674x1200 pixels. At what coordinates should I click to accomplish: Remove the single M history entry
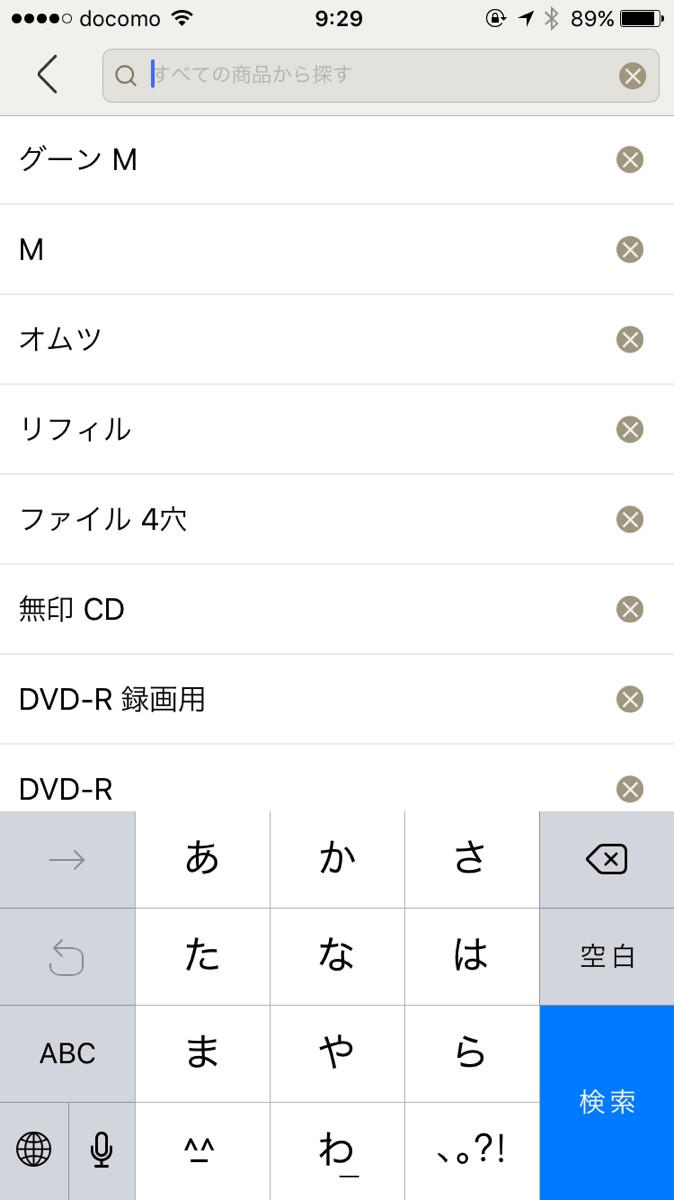pos(629,250)
